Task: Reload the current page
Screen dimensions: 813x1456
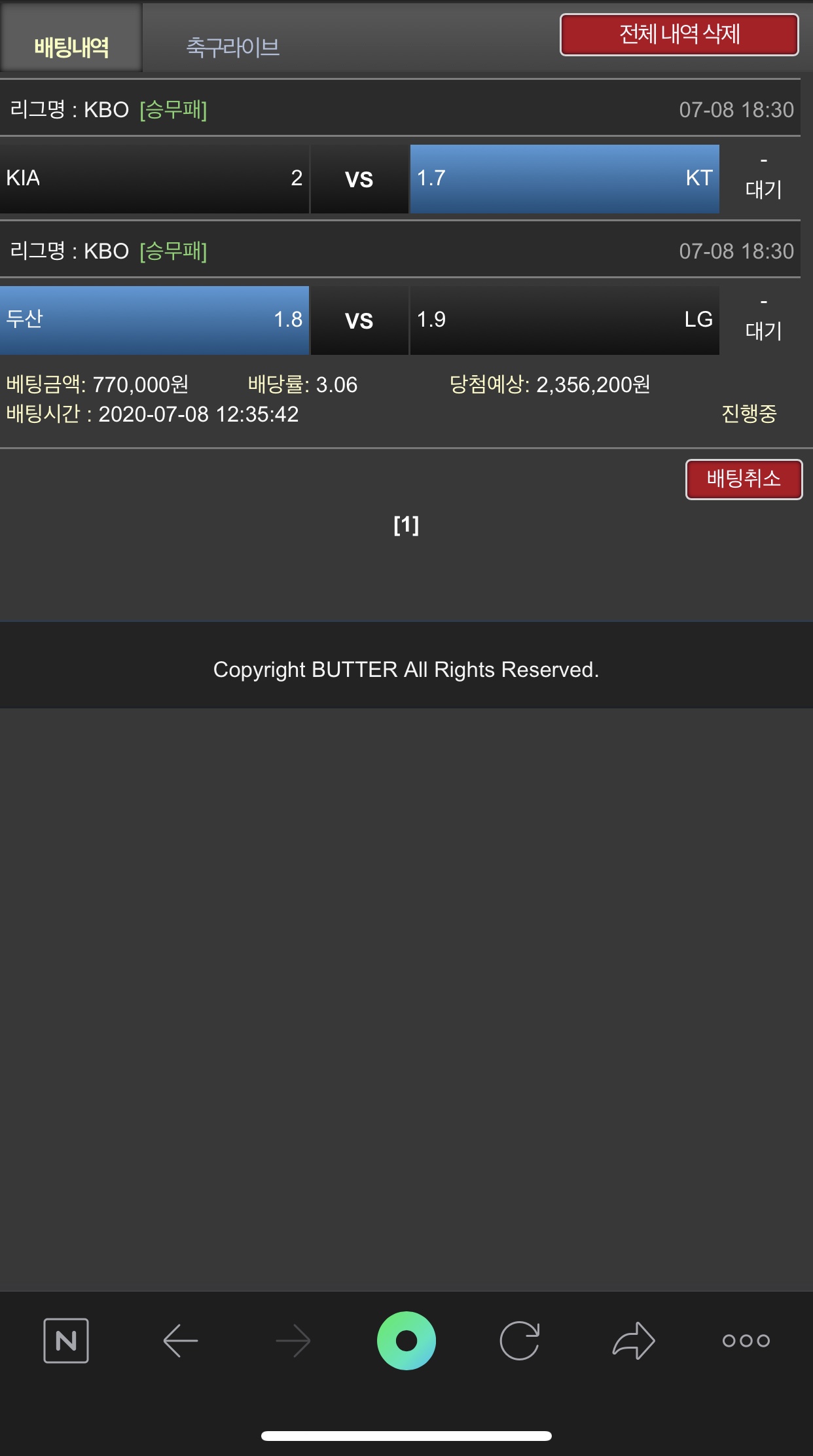Action: tap(520, 1341)
